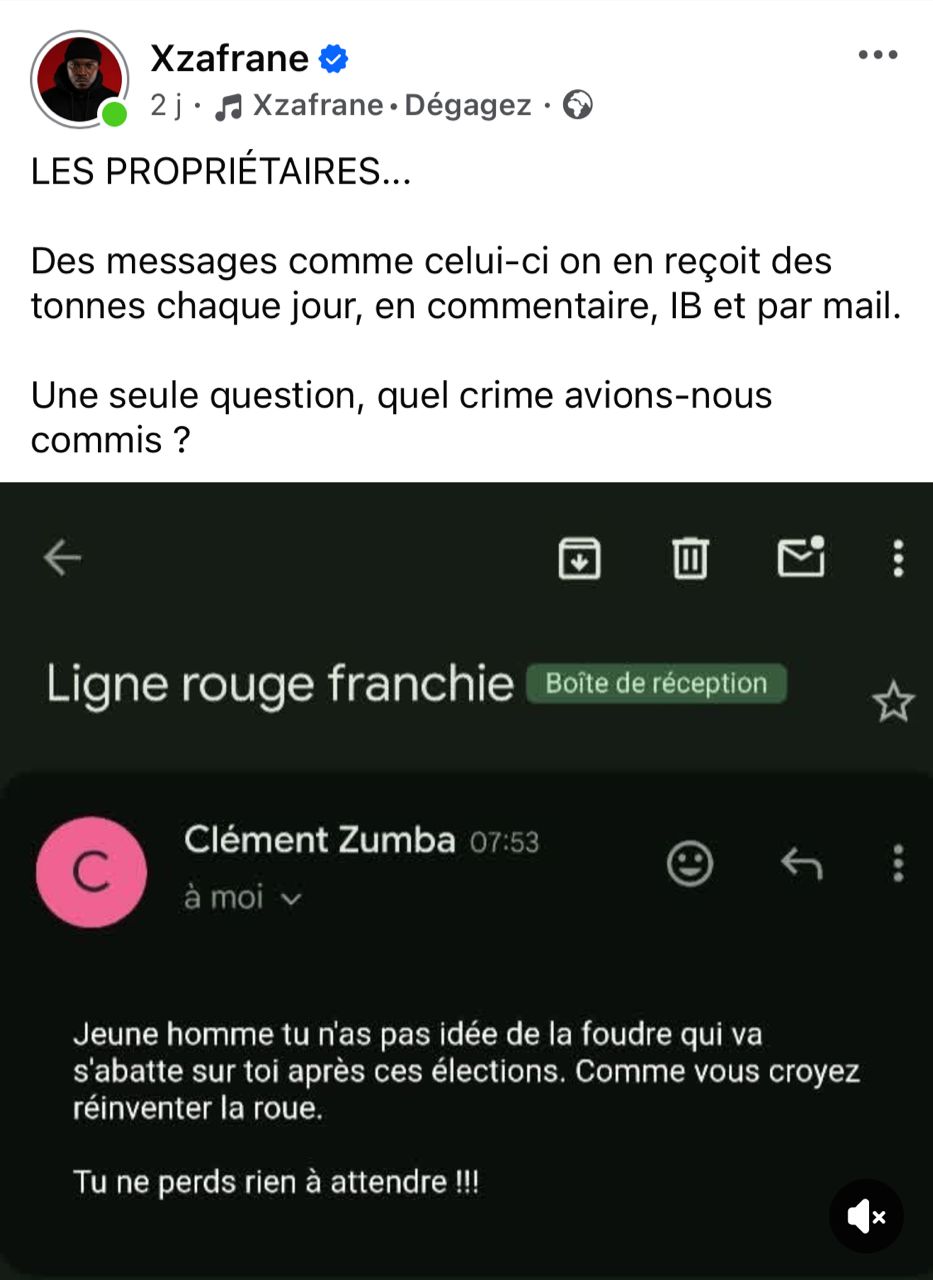Open Gmail's top-right more options menu
The image size is (933, 1280).
(x=895, y=558)
